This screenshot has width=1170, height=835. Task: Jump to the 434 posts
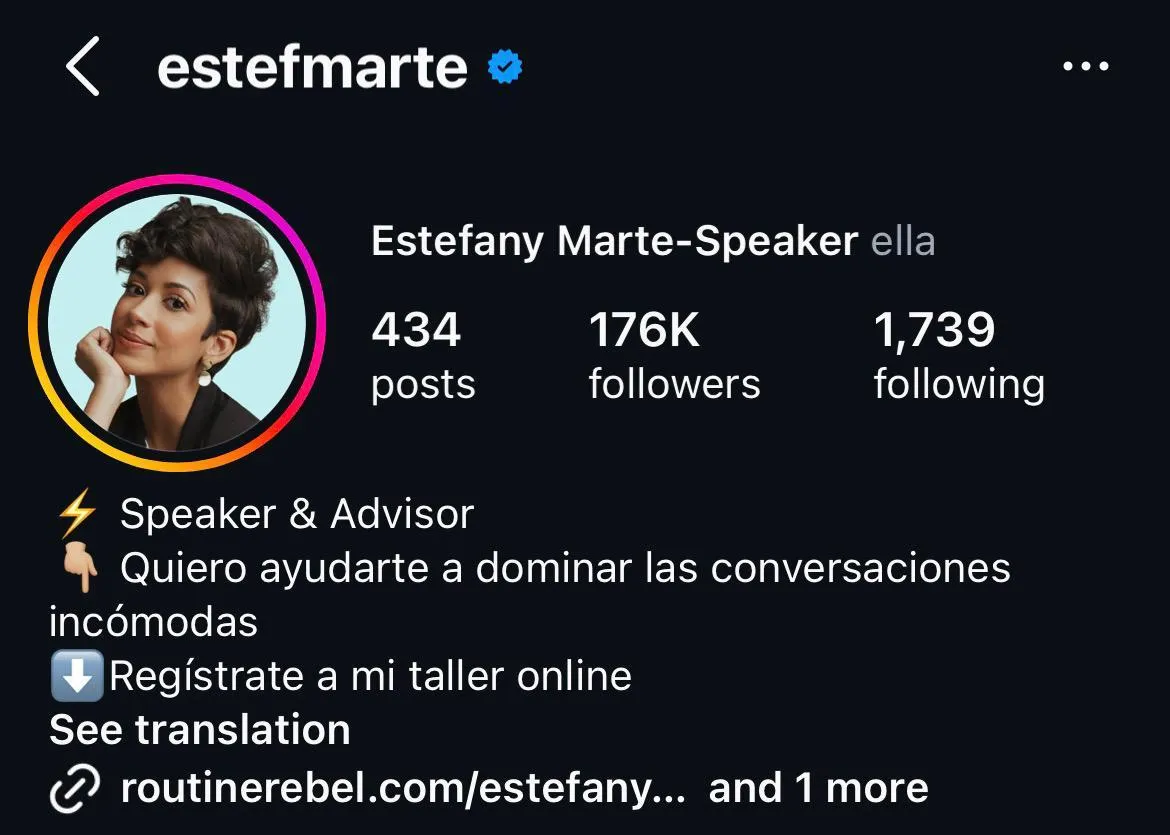pos(422,356)
